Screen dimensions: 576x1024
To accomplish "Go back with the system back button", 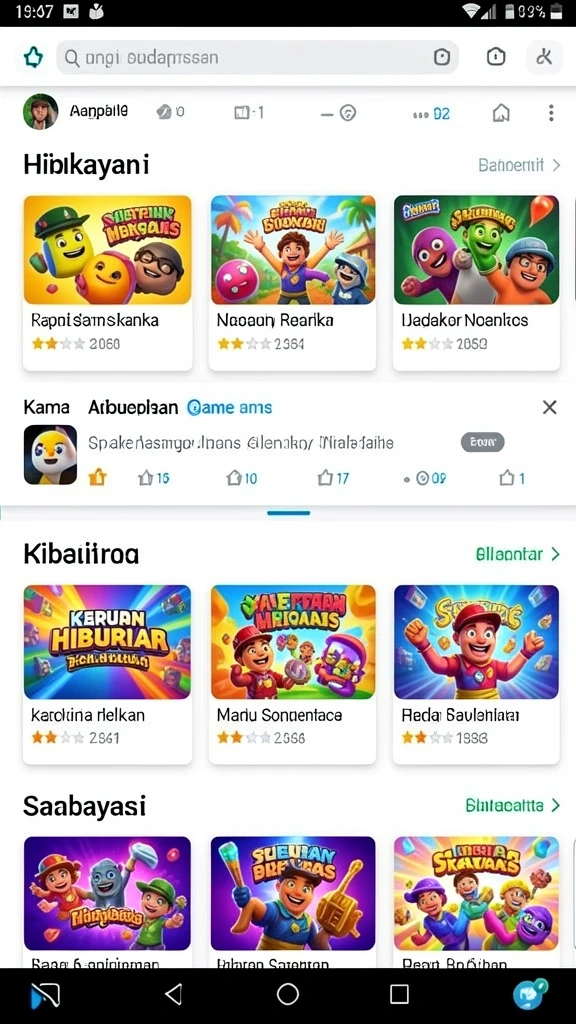I will pyautogui.click(x=173, y=994).
